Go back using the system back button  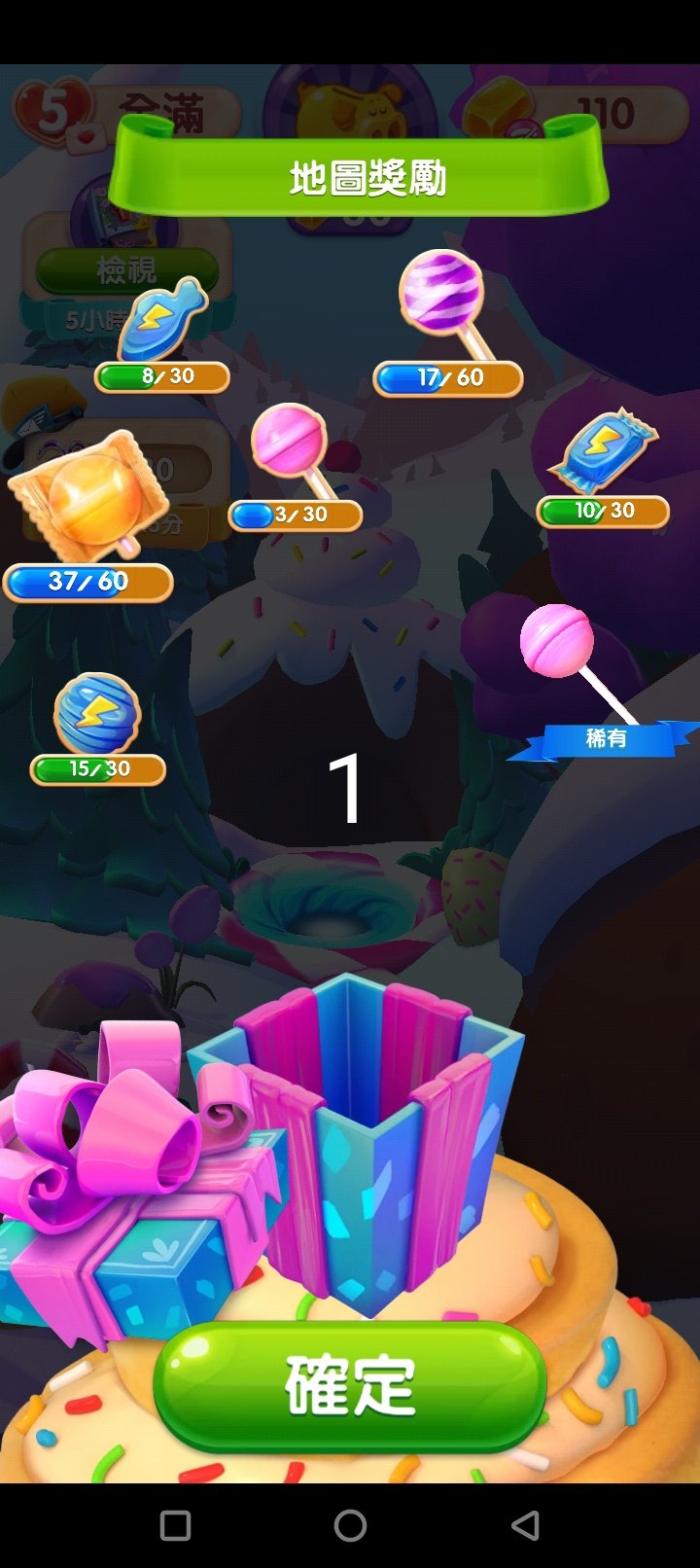tap(525, 1525)
